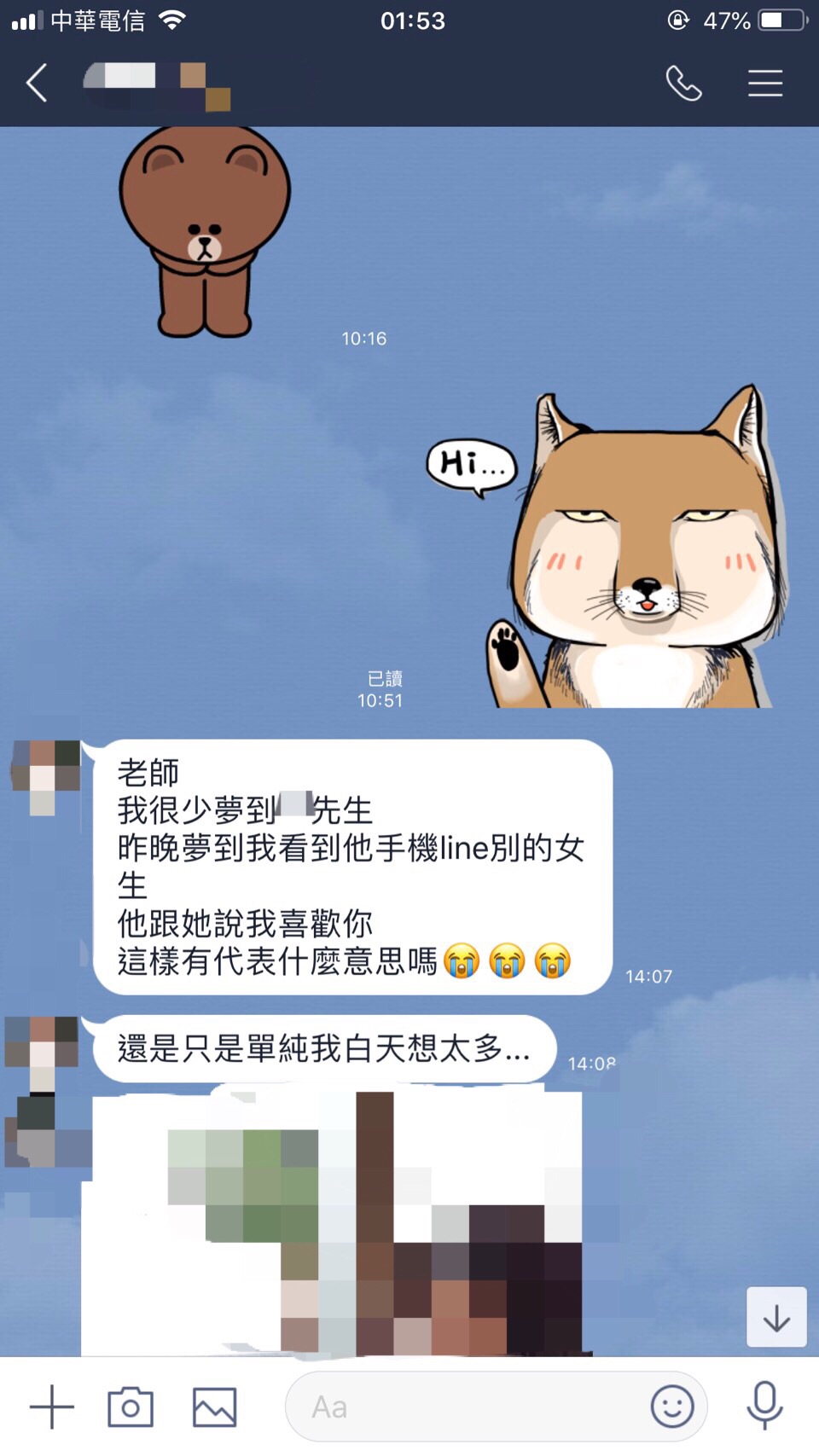Image resolution: width=819 pixels, height=1456 pixels.
Task: Tap the Hi fox sticker
Action: click(631, 554)
